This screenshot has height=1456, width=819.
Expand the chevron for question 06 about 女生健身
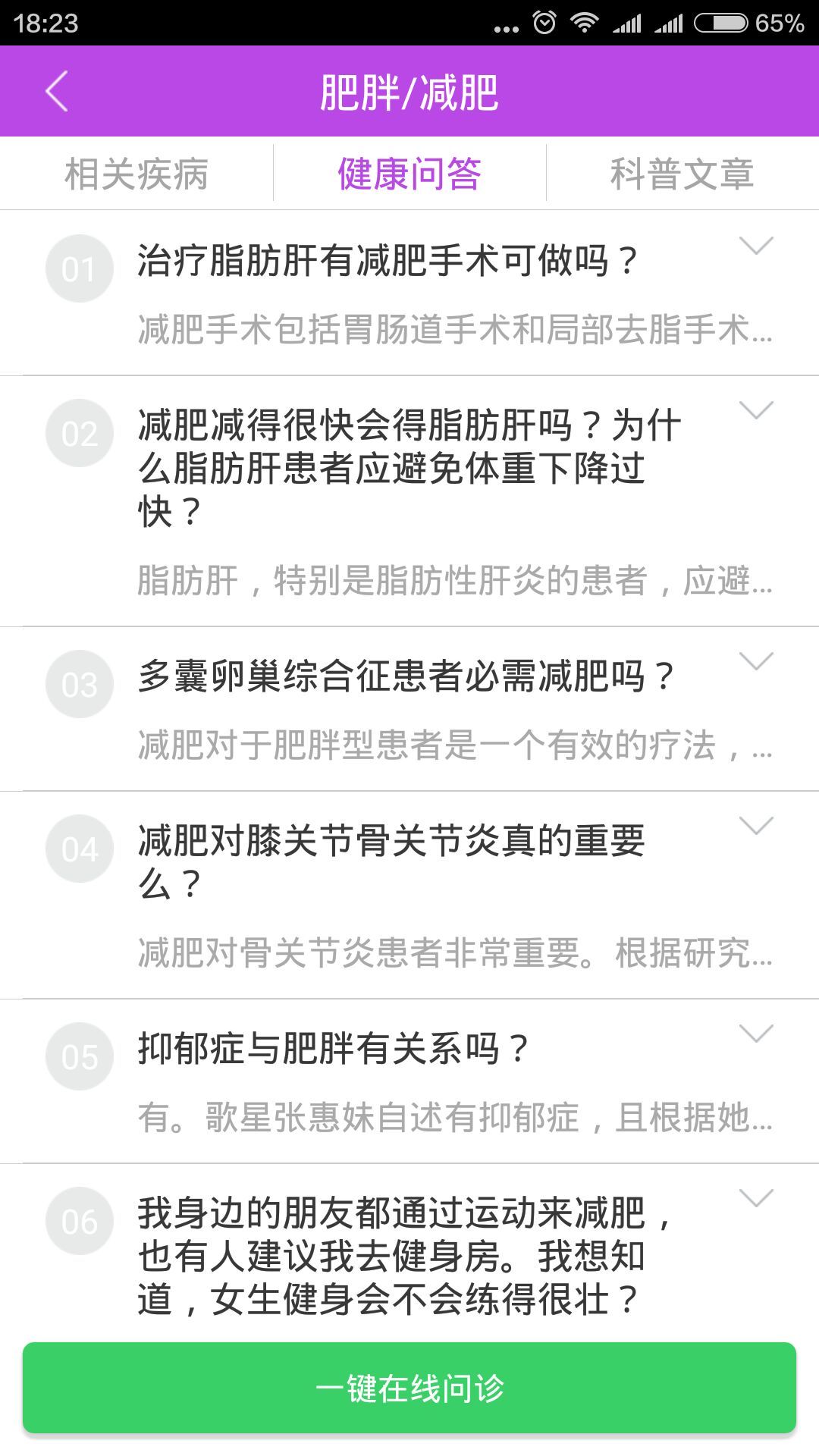(756, 1197)
